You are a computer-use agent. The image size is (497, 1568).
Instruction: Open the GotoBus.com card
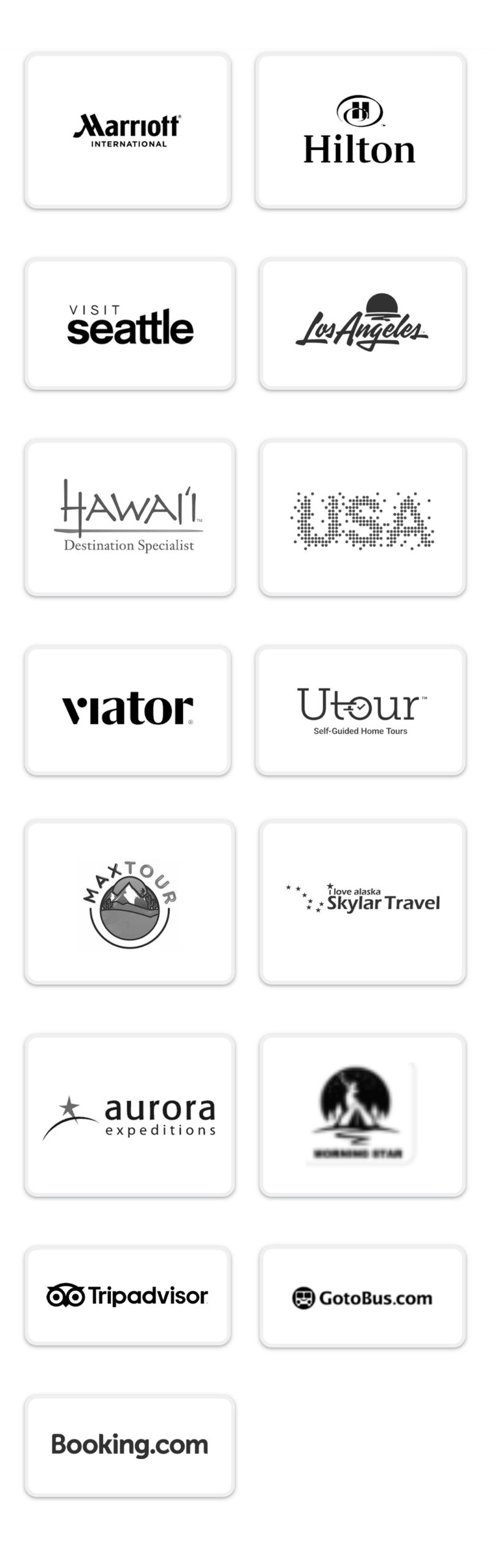(x=362, y=1297)
